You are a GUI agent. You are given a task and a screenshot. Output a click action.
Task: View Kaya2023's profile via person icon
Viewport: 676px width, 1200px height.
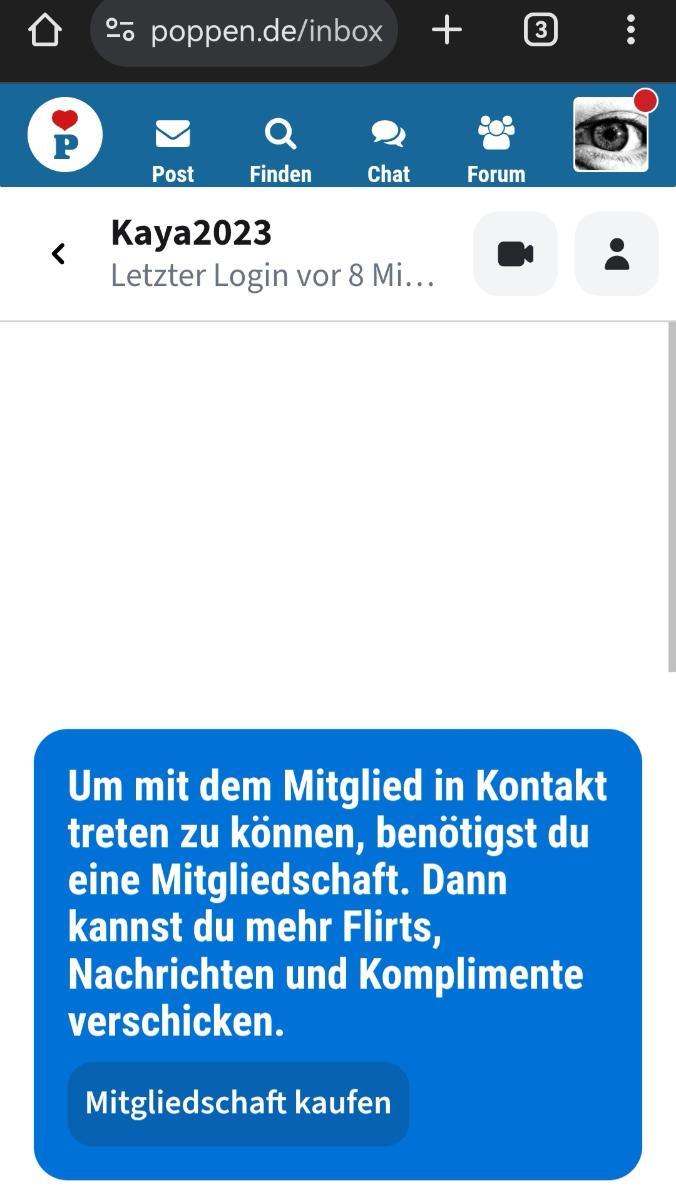[x=617, y=254]
